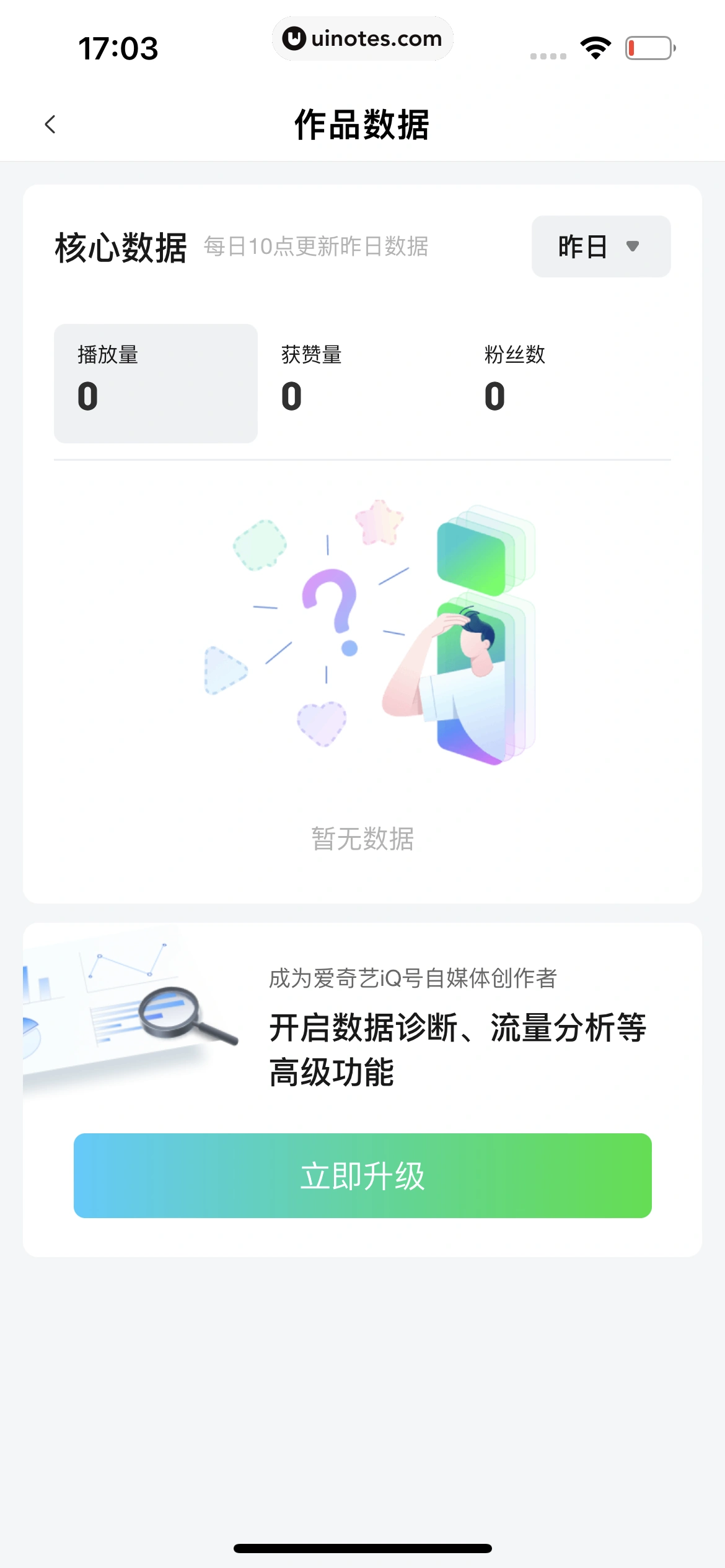Switch to the 获赞量 metric
Image resolution: width=725 pixels, height=1568 pixels.
pyautogui.click(x=359, y=383)
